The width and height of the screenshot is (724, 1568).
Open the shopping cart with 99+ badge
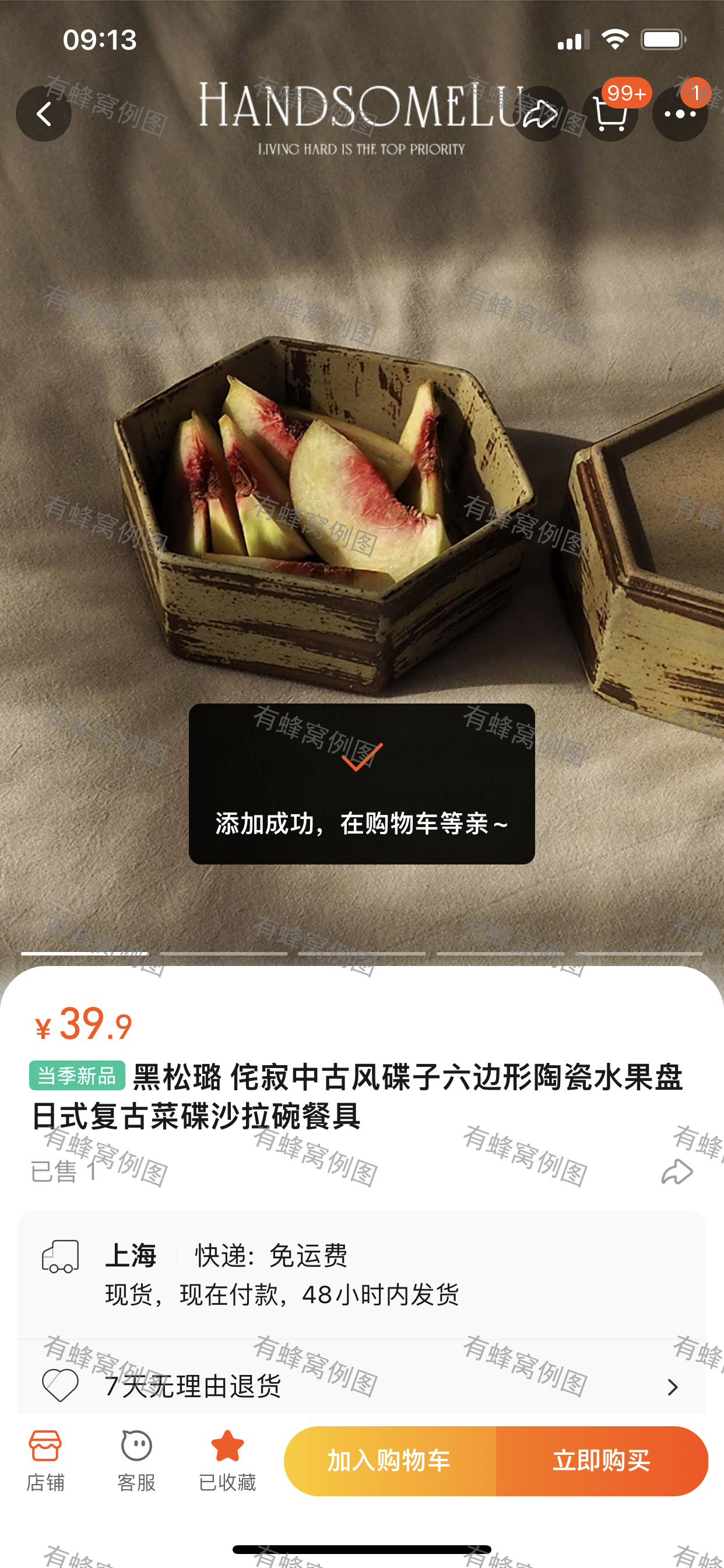pyautogui.click(x=610, y=114)
